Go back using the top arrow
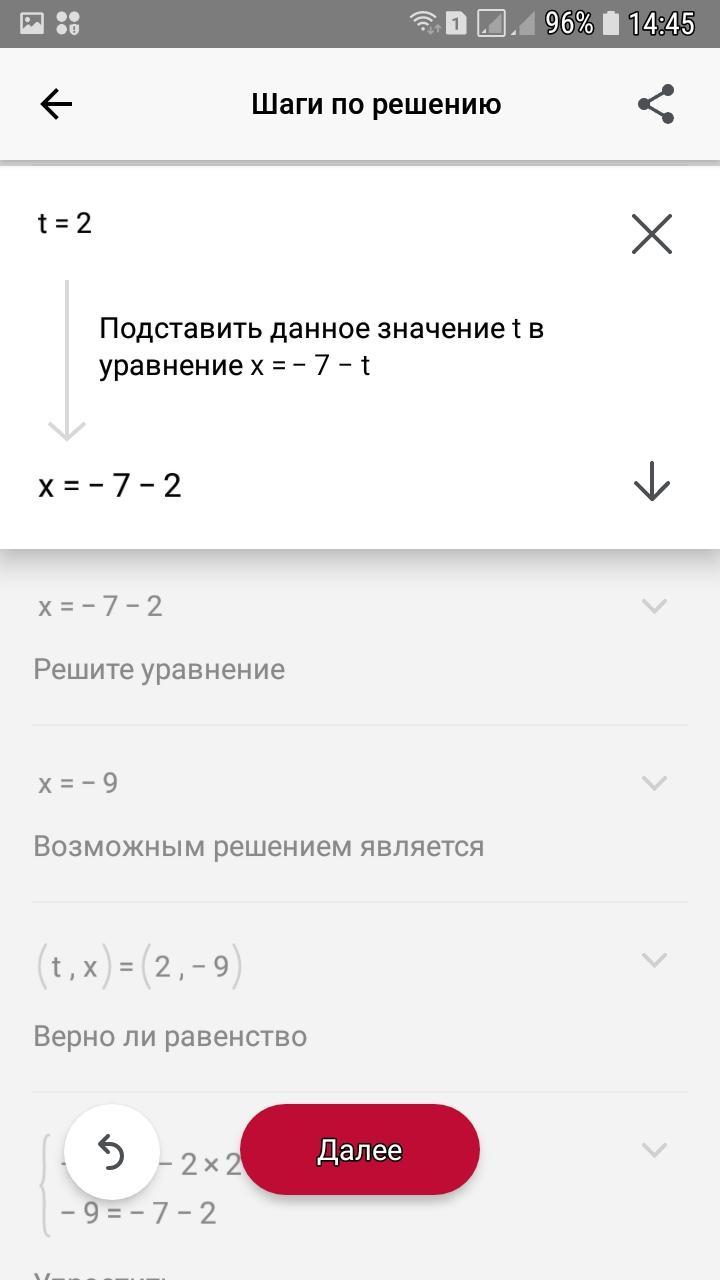The width and height of the screenshot is (720, 1280). (56, 104)
